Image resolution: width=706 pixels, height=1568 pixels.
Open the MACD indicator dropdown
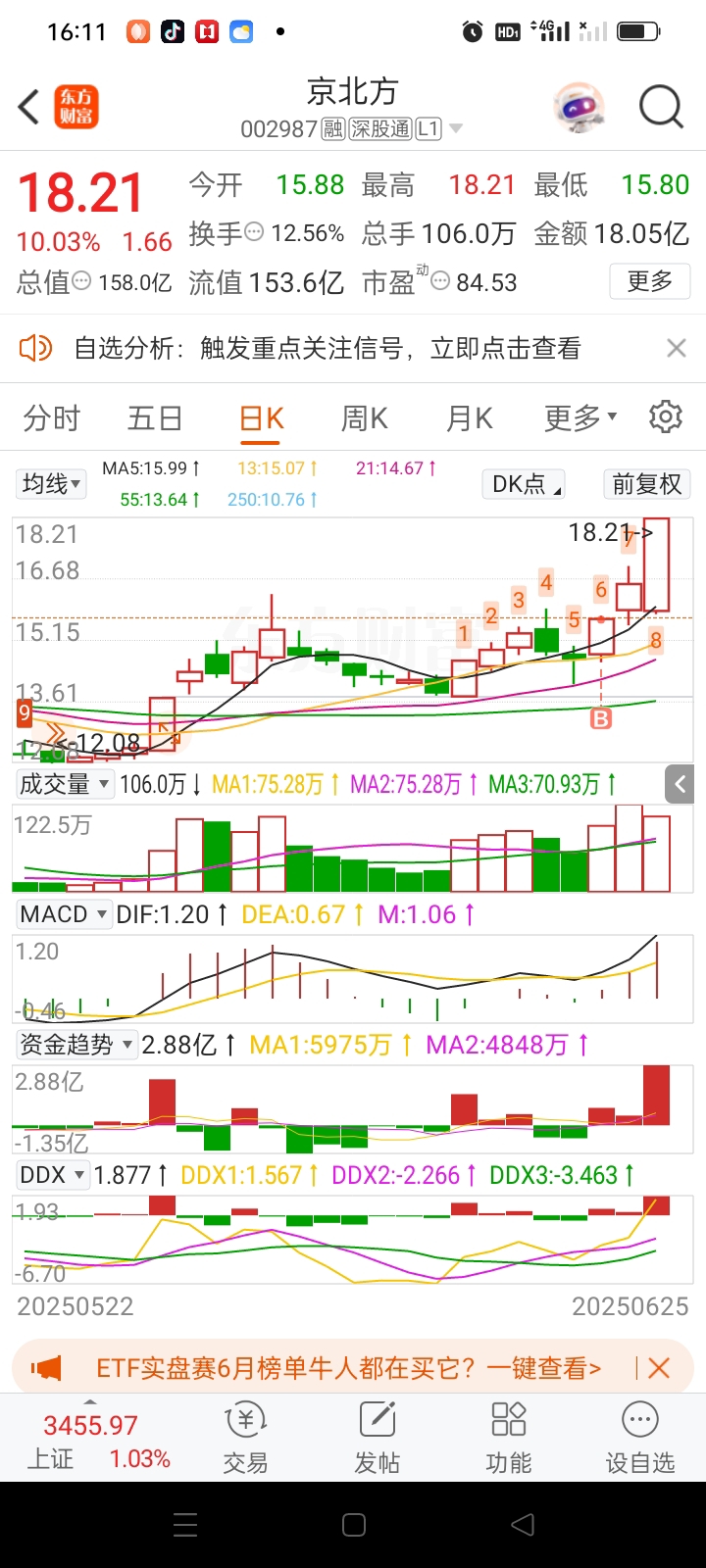pyautogui.click(x=65, y=914)
